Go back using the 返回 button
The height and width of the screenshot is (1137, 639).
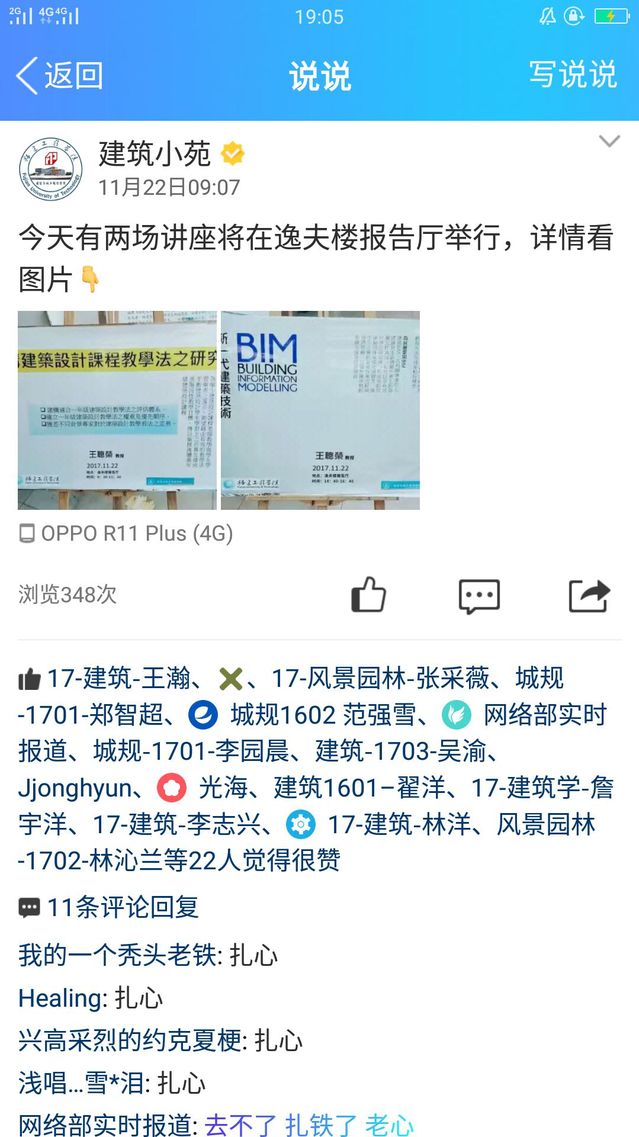pos(60,75)
